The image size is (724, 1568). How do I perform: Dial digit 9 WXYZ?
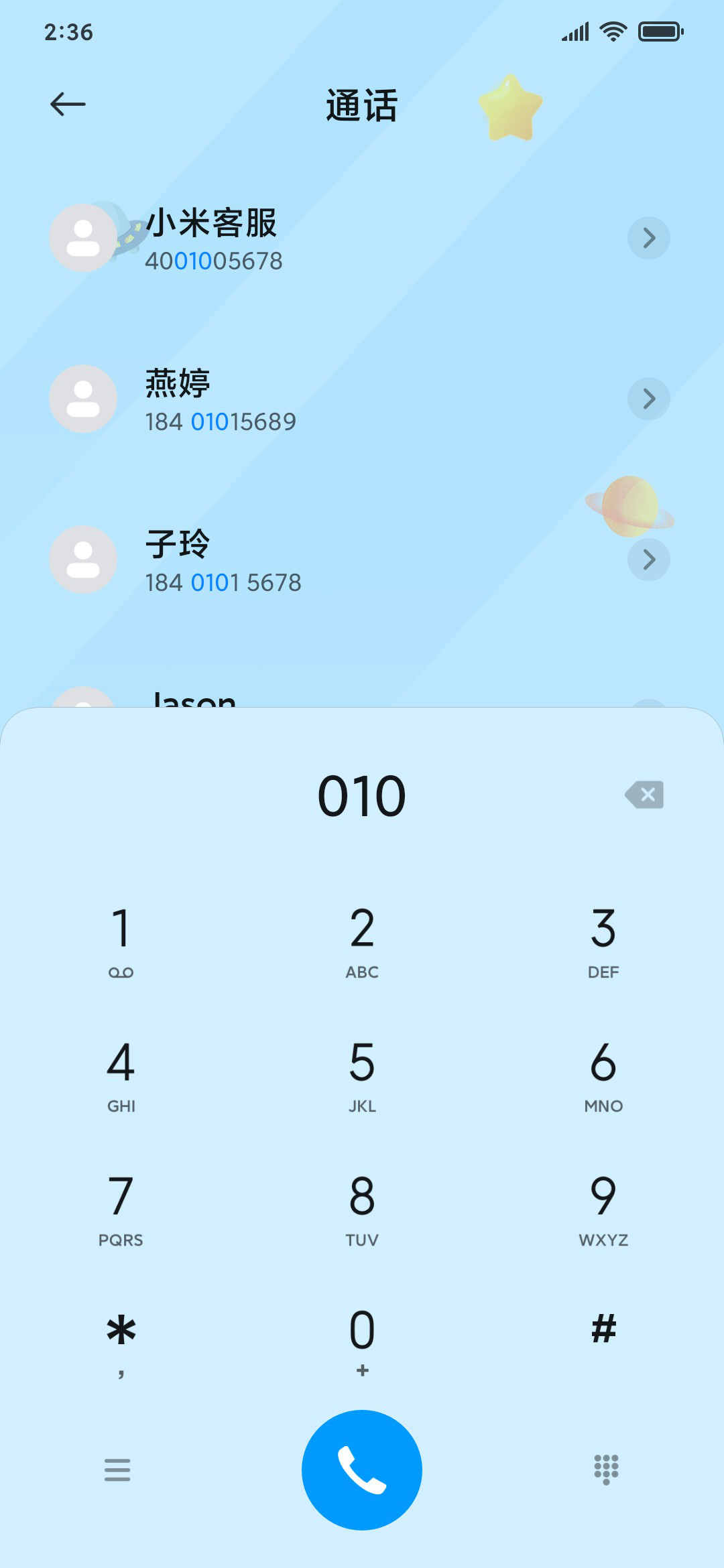[x=603, y=1209]
